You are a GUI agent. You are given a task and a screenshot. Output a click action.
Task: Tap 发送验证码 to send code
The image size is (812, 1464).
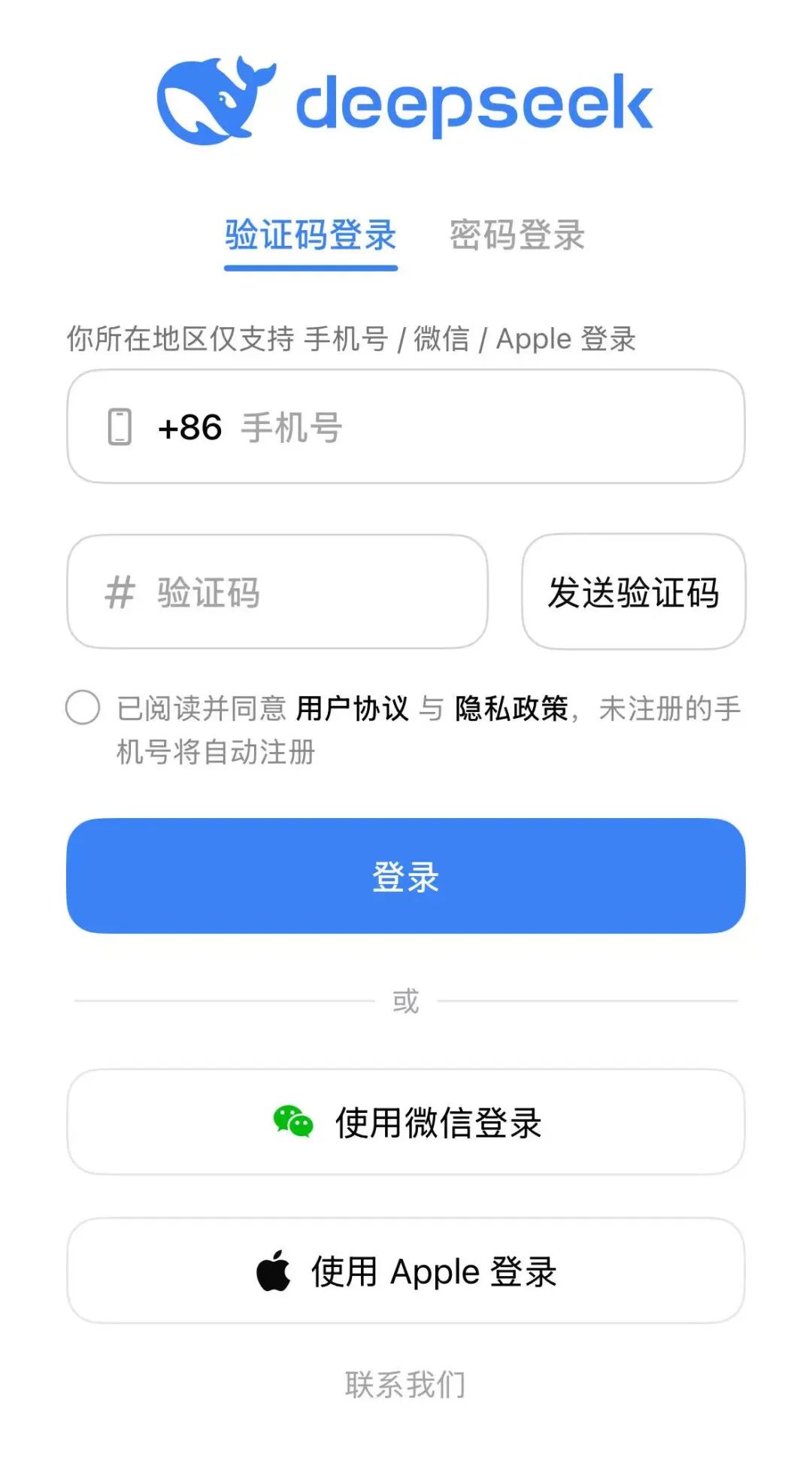tap(633, 593)
